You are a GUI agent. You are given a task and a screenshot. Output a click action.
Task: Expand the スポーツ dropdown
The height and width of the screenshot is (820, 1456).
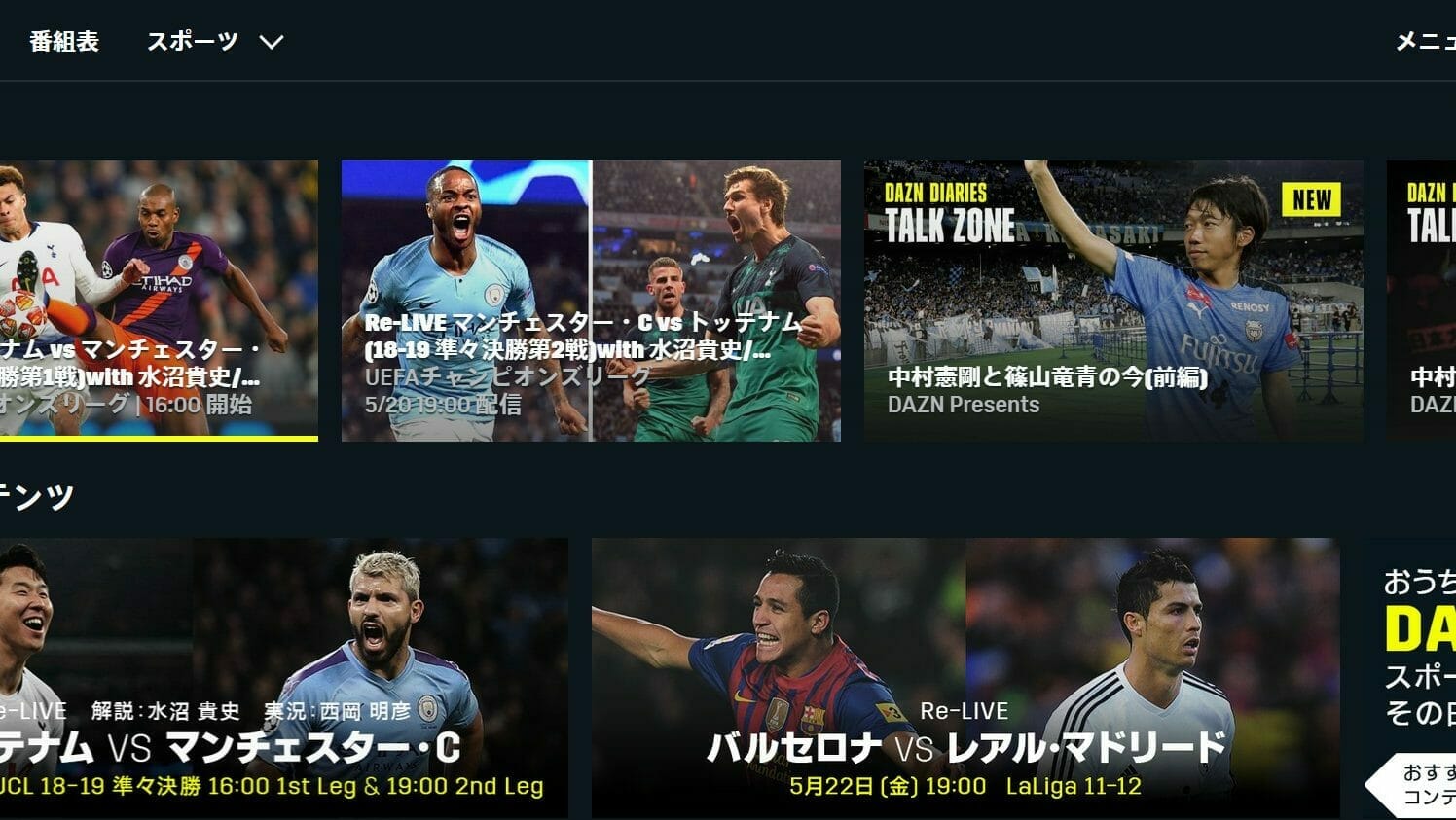[x=214, y=42]
